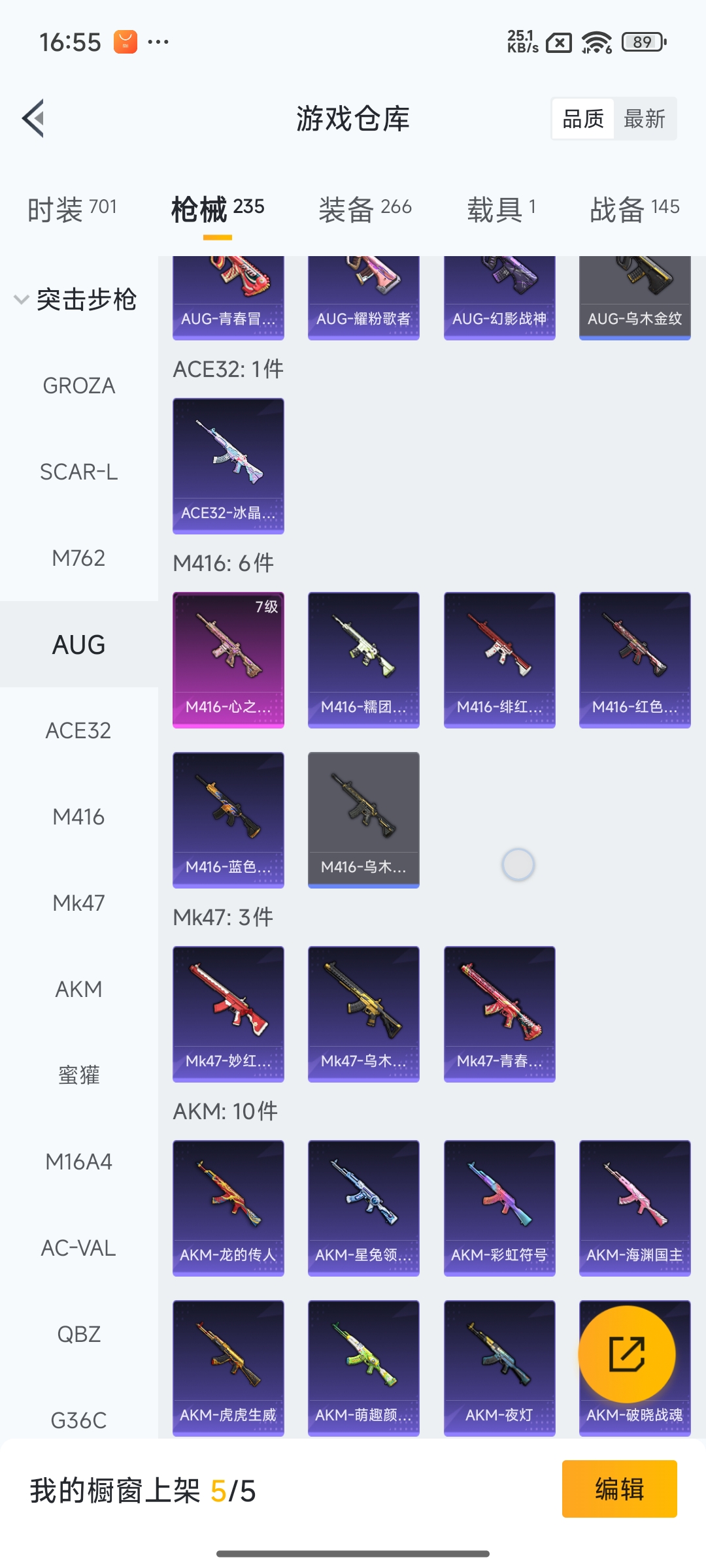The width and height of the screenshot is (706, 1568).
Task: Open the 战备 tab
Action: [x=634, y=209]
